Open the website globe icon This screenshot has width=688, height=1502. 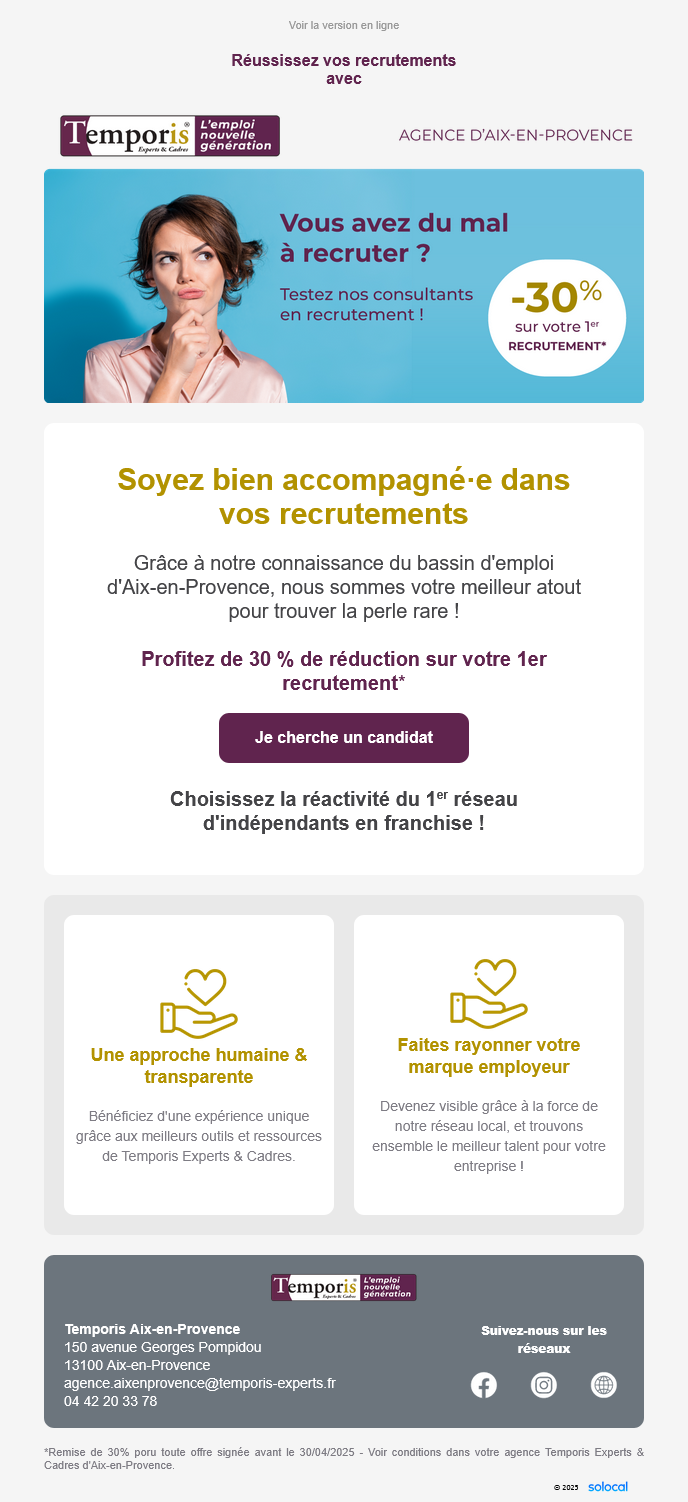[x=604, y=1385]
